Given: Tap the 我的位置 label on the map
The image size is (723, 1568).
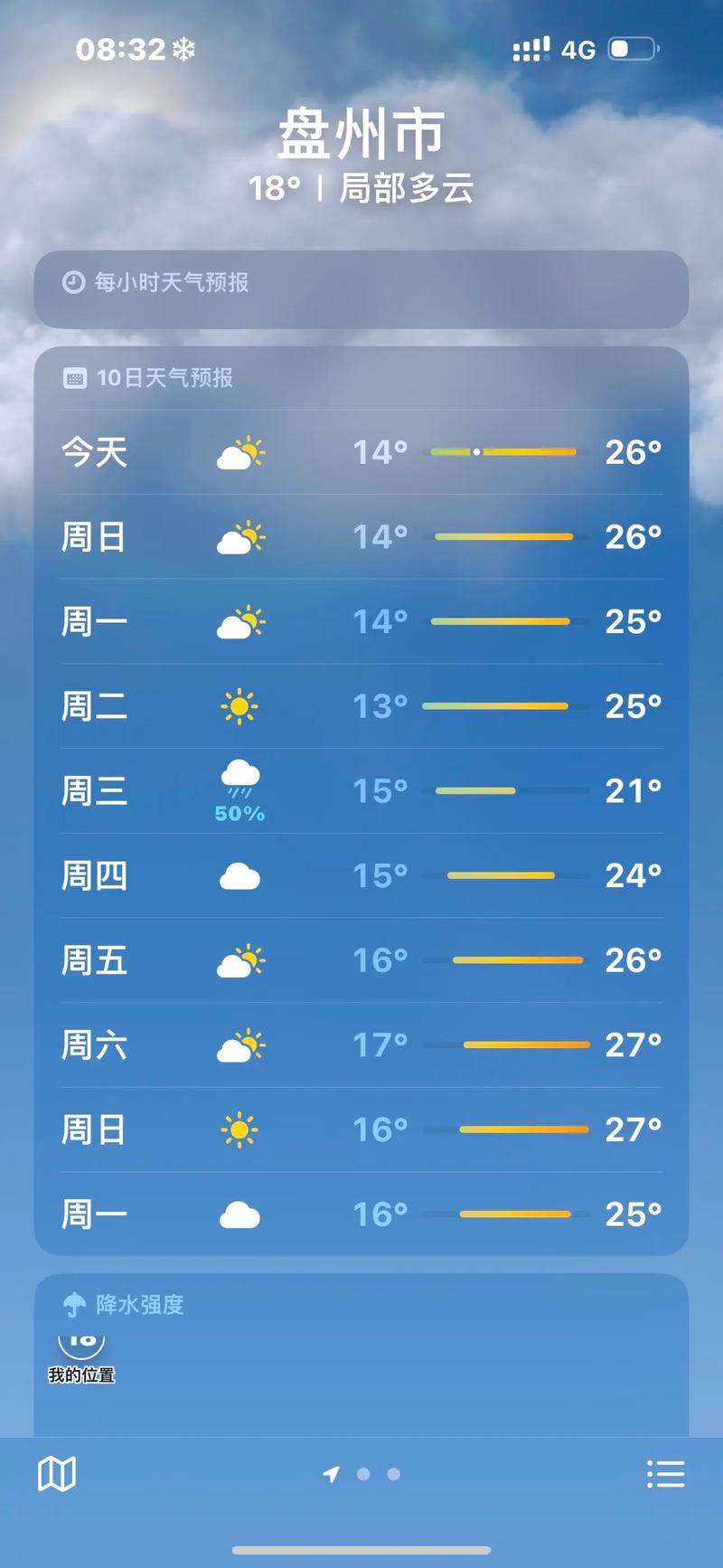Looking at the screenshot, I should 82,1376.
